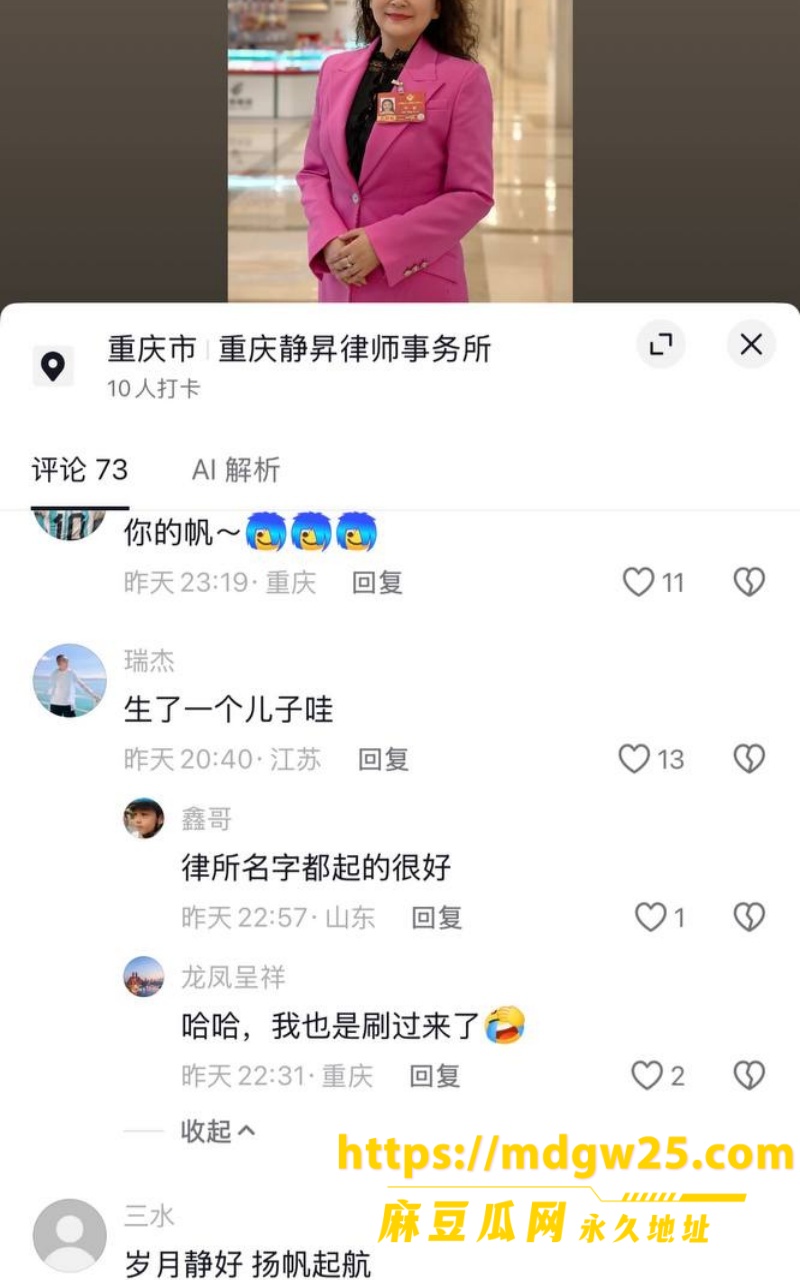800x1280 pixels.
Task: Reply to the 你的帆～ comment
Action: point(377,583)
